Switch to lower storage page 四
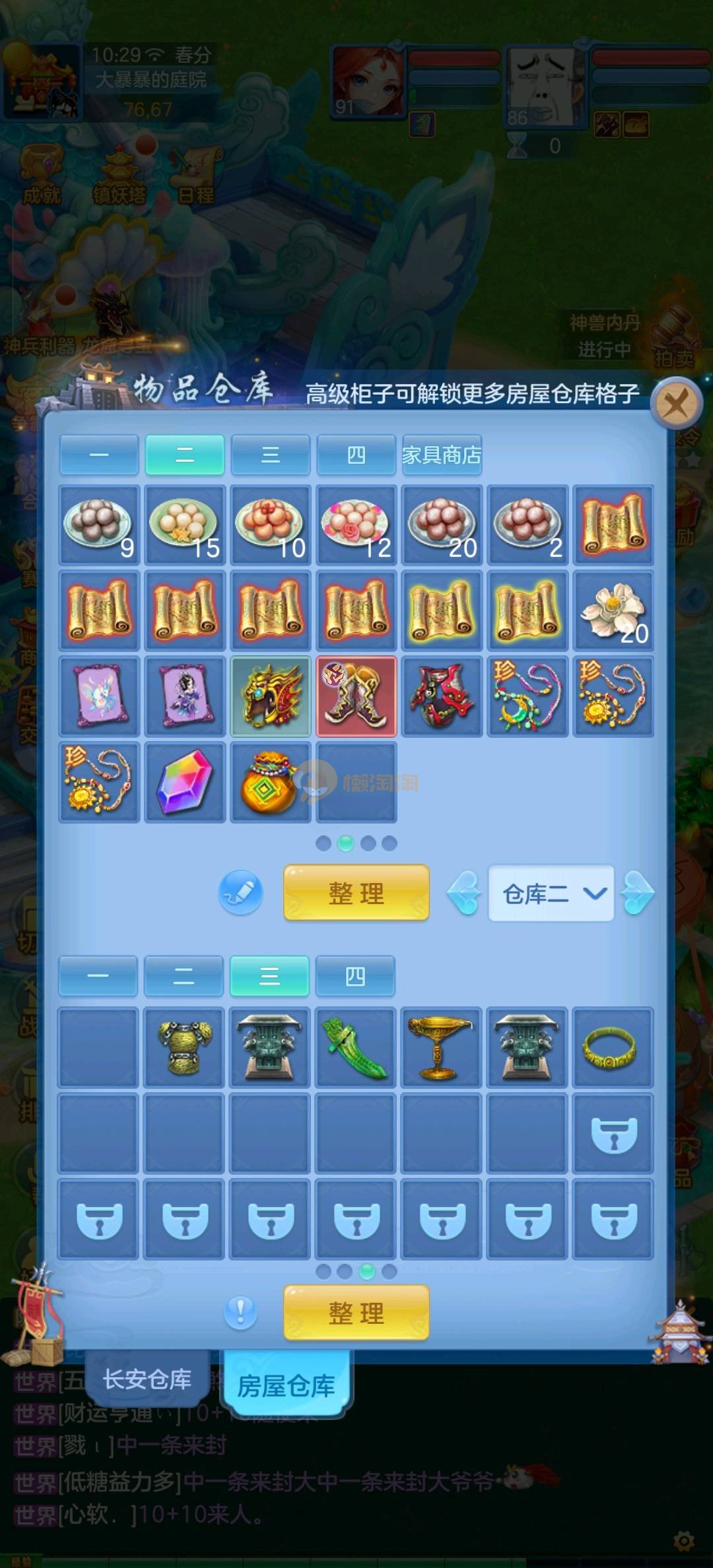Screen dimensions: 713x1568 tap(355, 975)
